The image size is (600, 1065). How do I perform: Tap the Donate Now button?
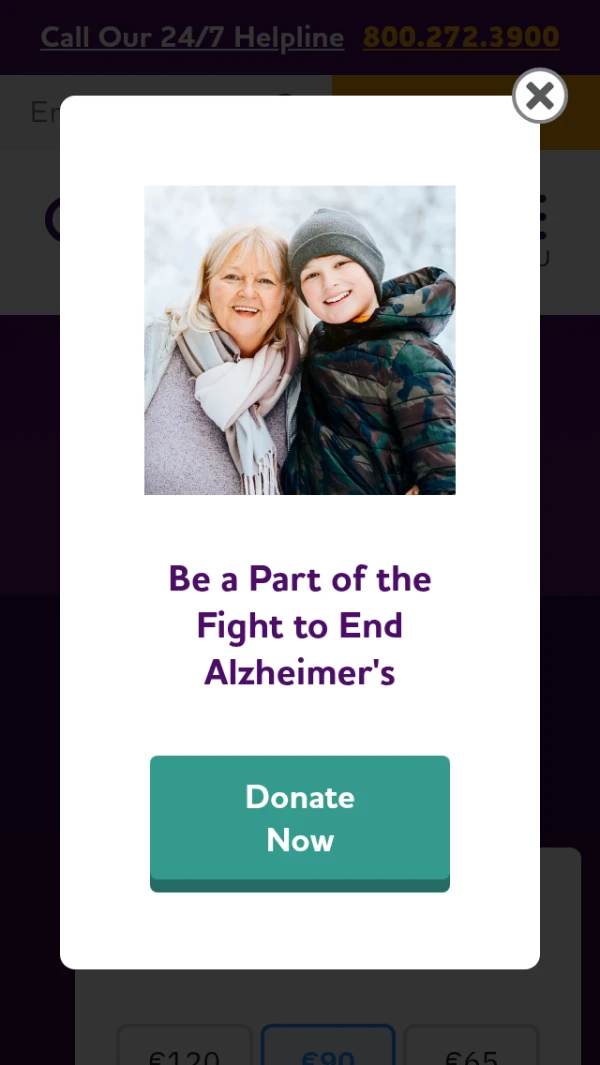click(300, 818)
